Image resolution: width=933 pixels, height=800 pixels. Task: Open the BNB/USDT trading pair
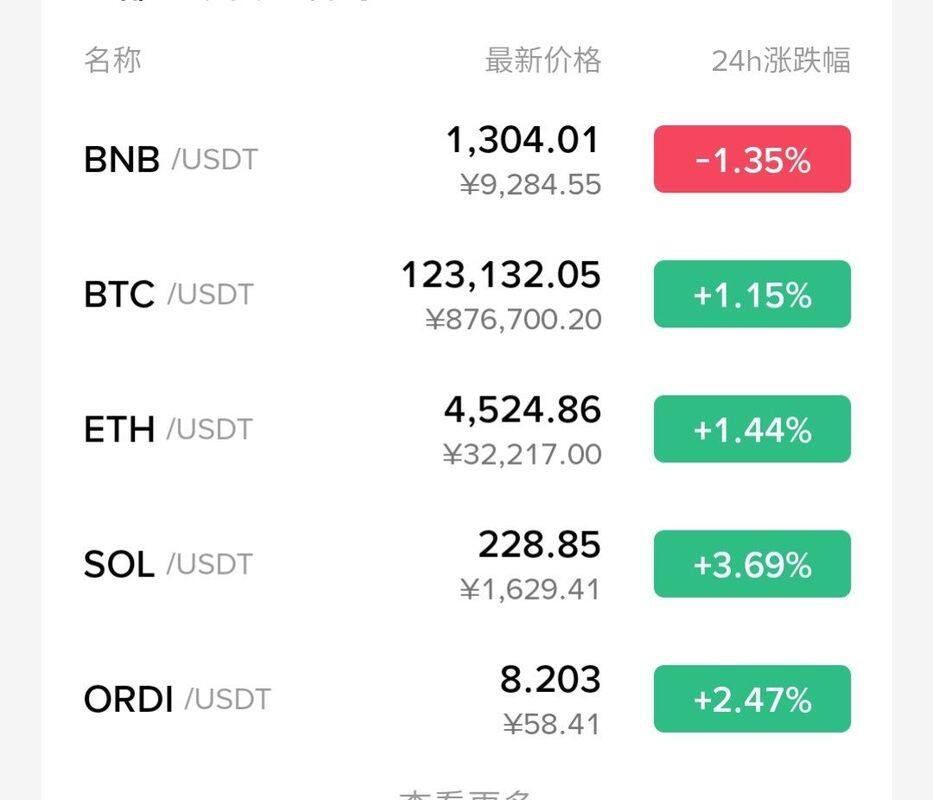171,160
